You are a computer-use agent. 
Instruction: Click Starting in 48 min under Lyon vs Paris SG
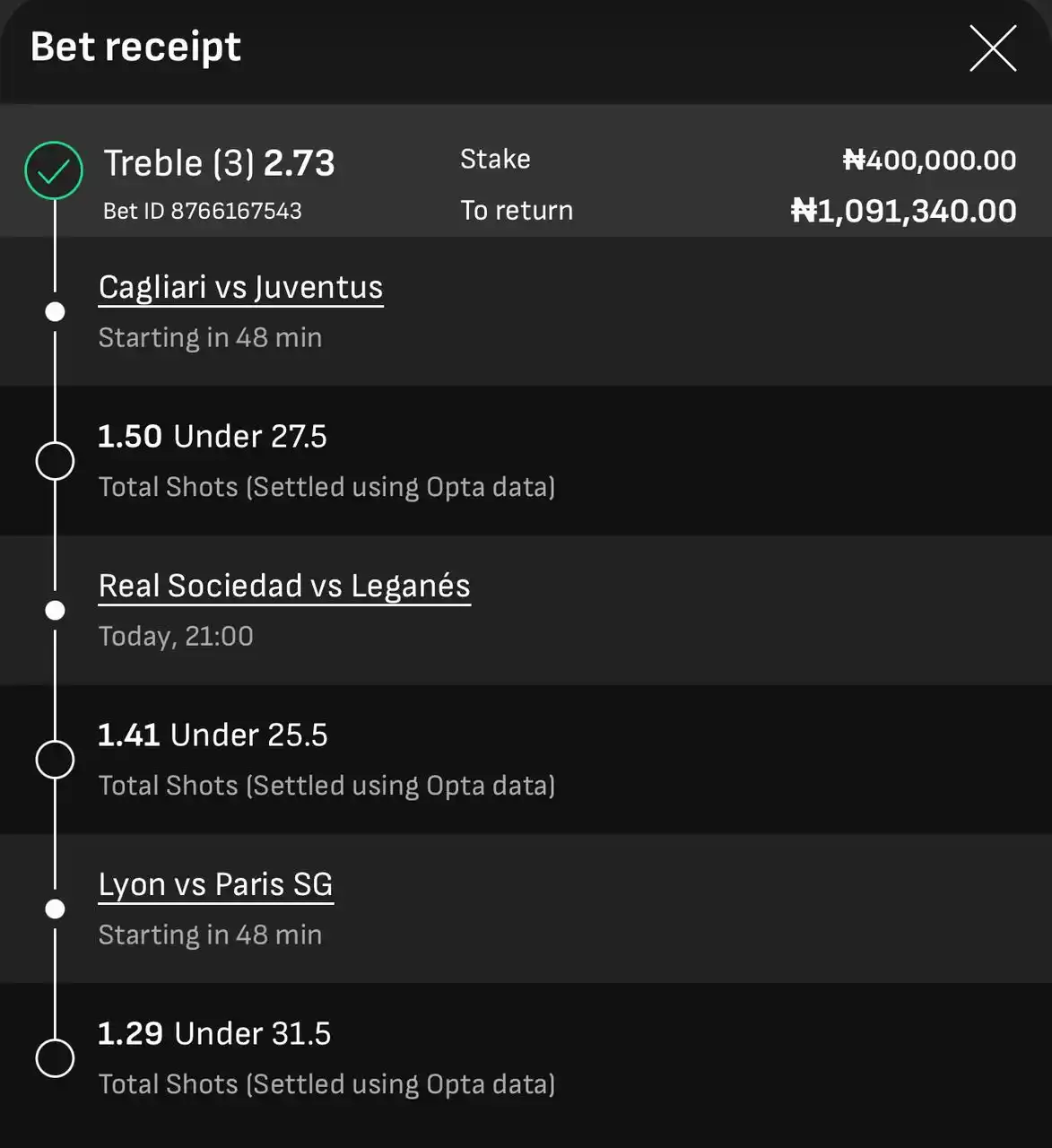pos(210,935)
